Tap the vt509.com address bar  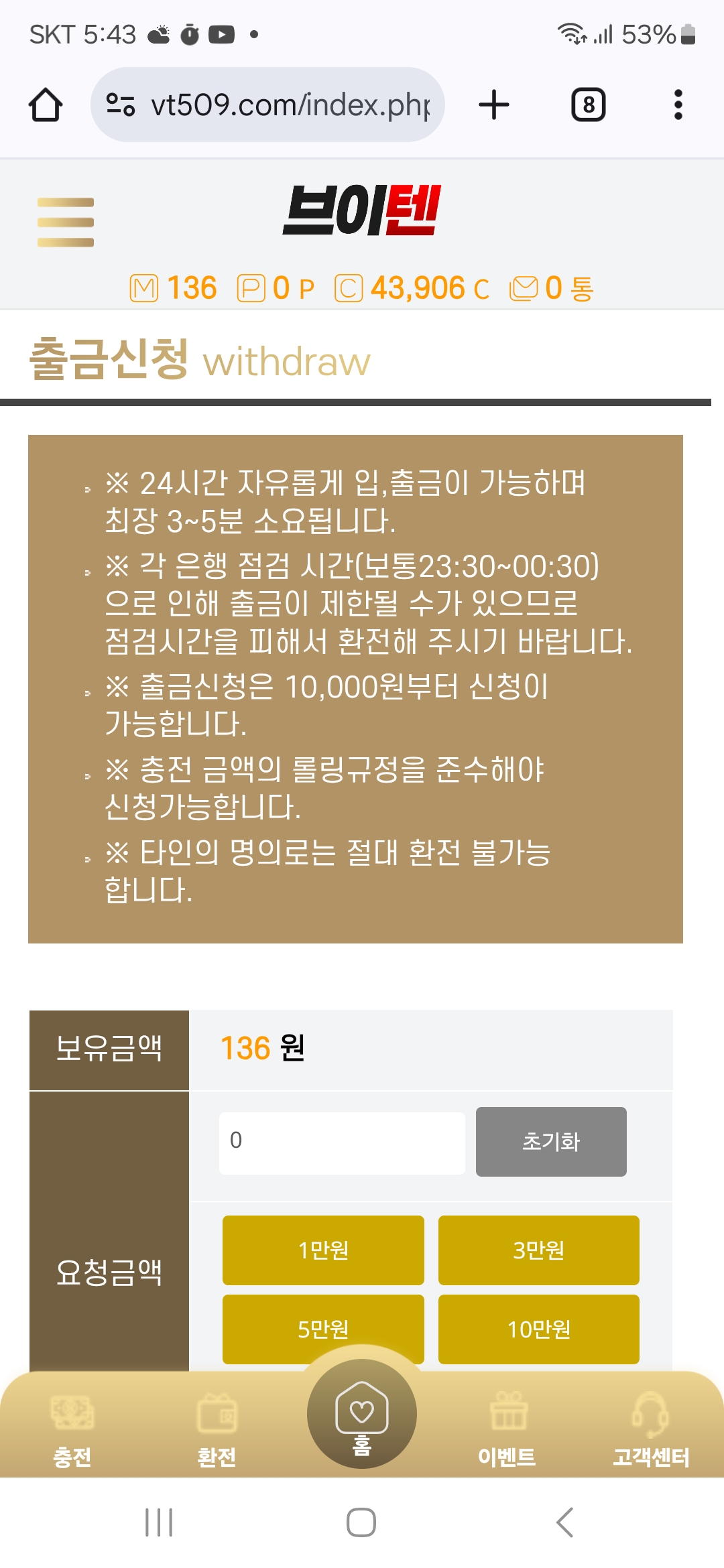click(268, 105)
